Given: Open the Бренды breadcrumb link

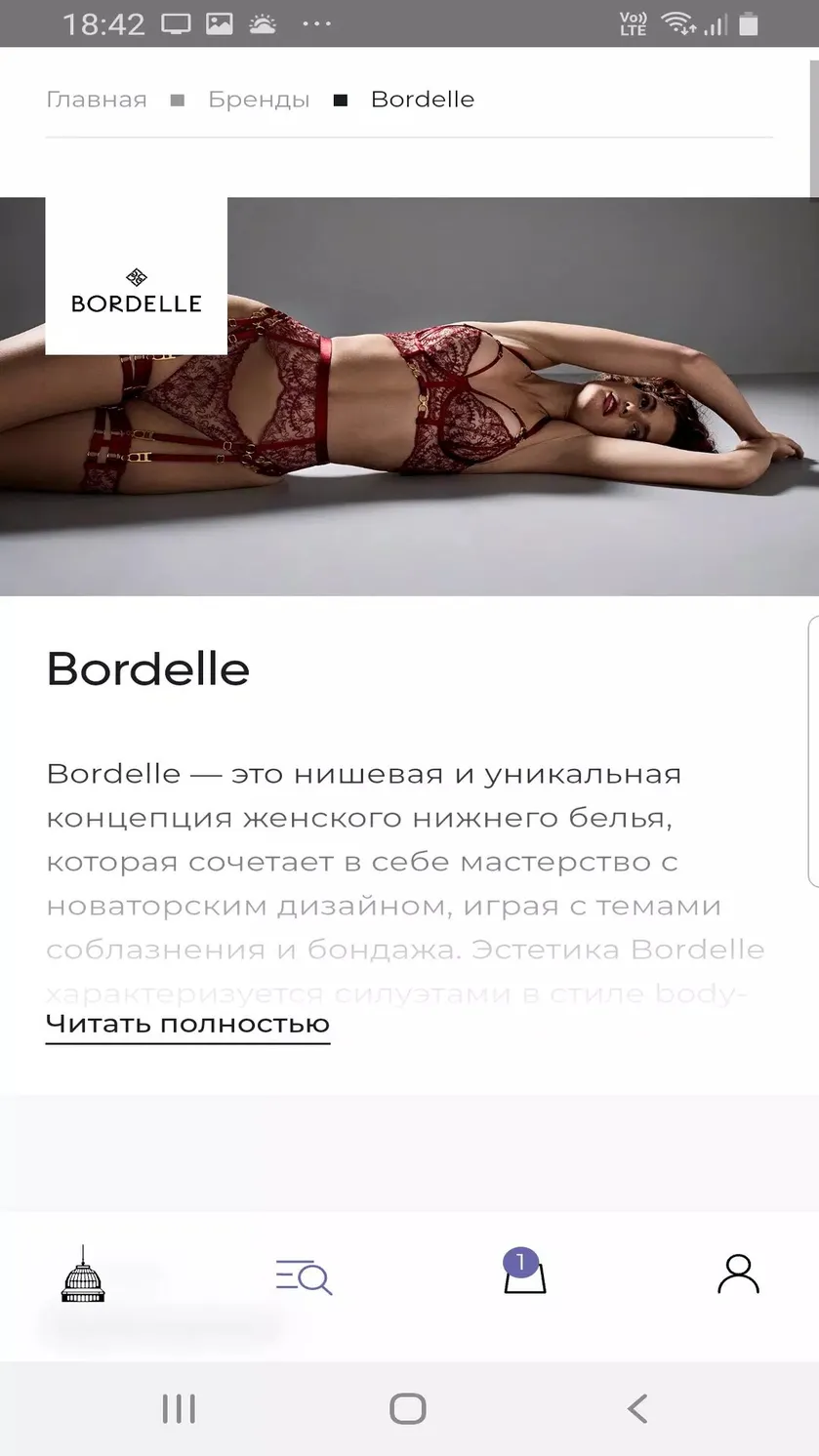Looking at the screenshot, I should point(259,100).
